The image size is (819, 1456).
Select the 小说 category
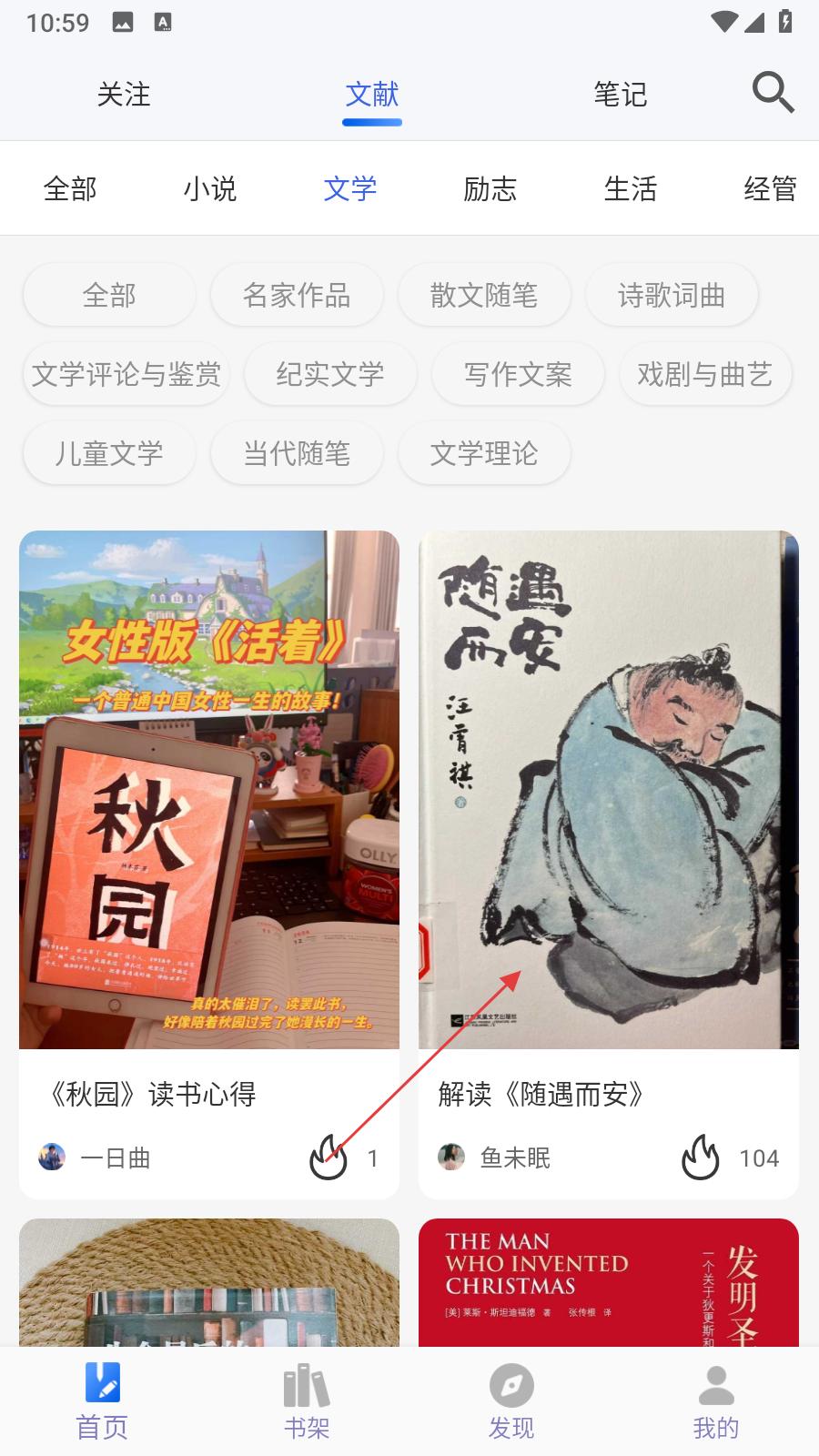tap(210, 188)
